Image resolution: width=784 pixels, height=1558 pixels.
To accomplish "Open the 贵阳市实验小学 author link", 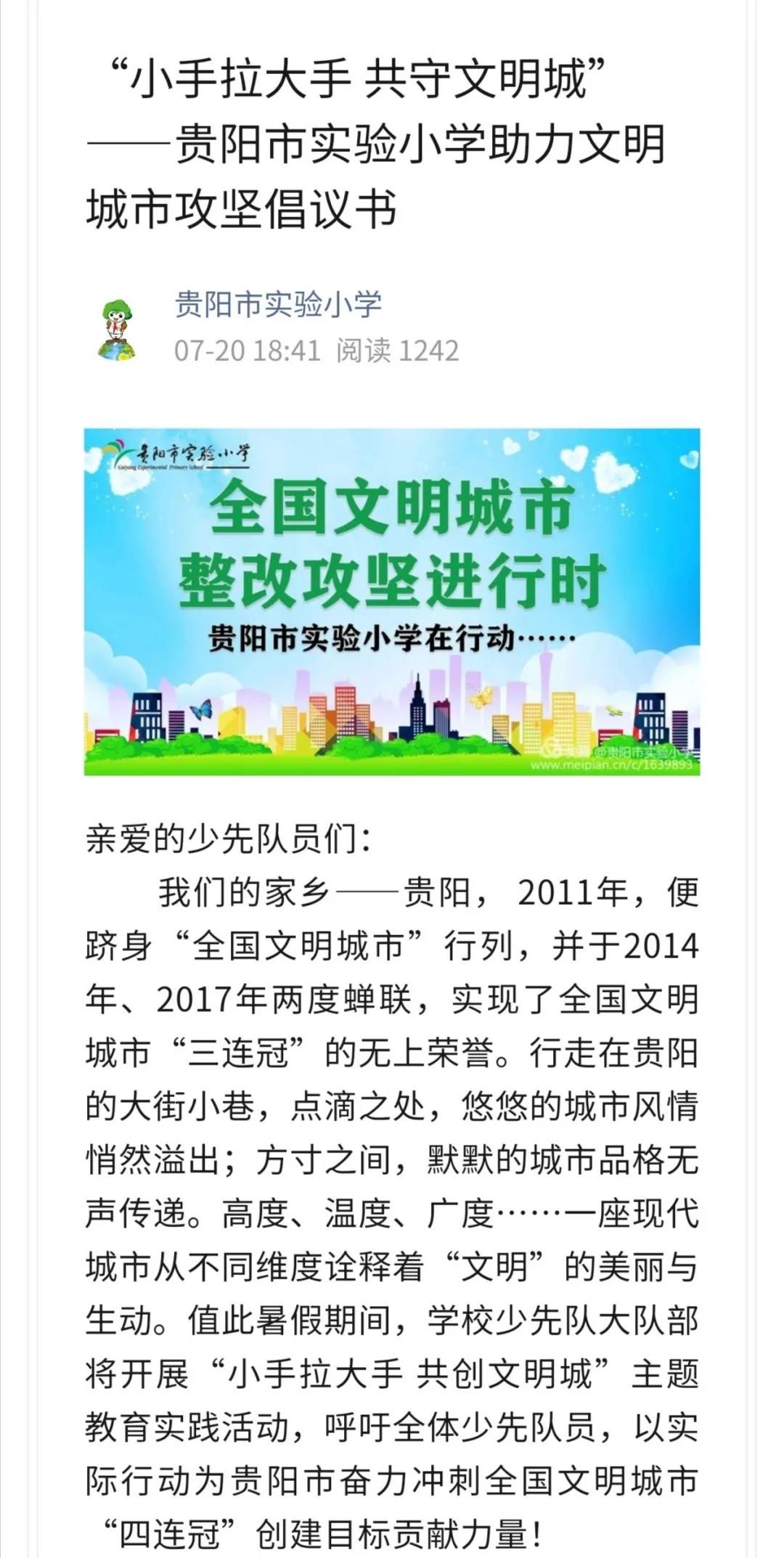I will pos(278,304).
